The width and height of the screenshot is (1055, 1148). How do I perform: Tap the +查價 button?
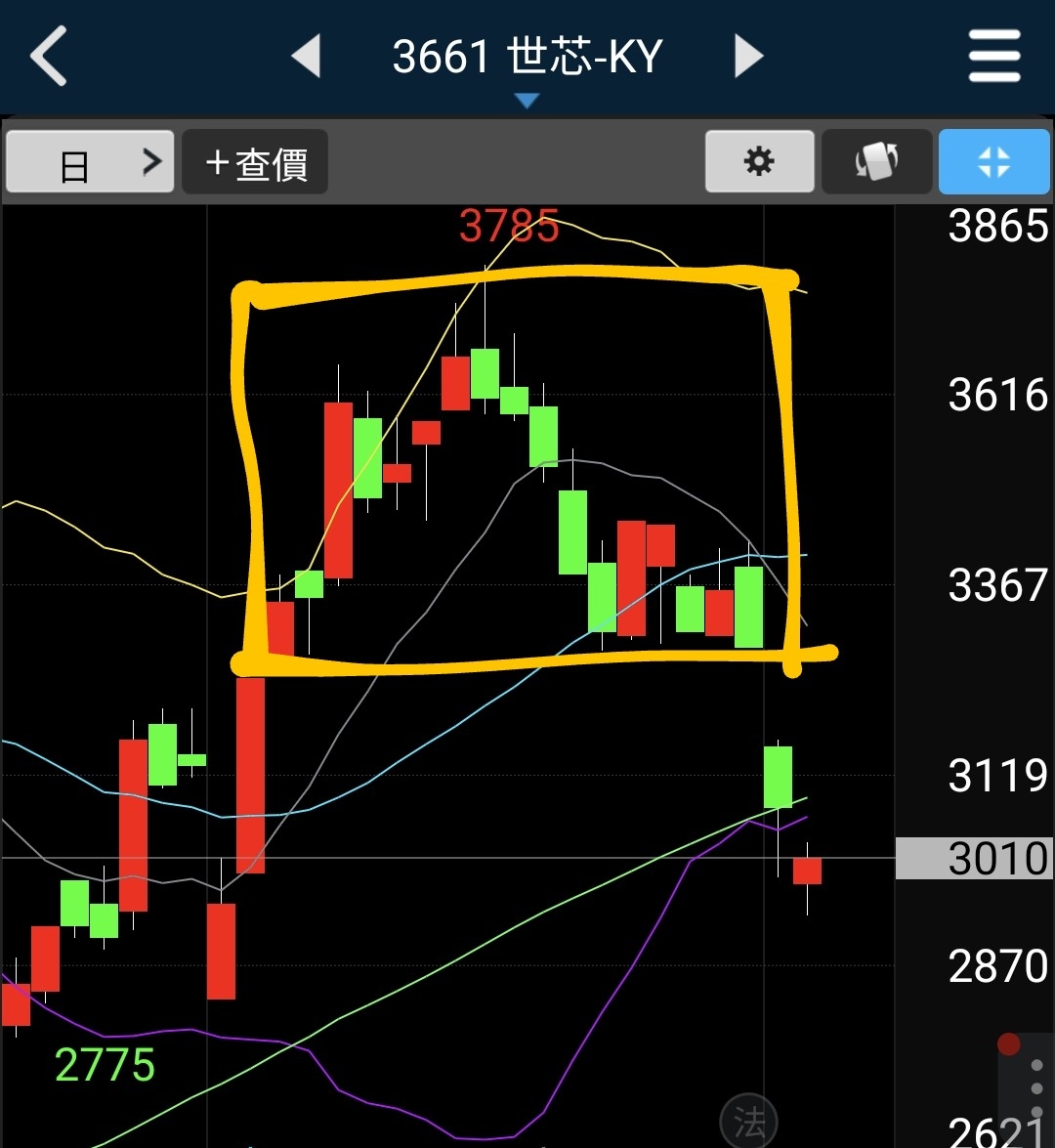point(255,162)
